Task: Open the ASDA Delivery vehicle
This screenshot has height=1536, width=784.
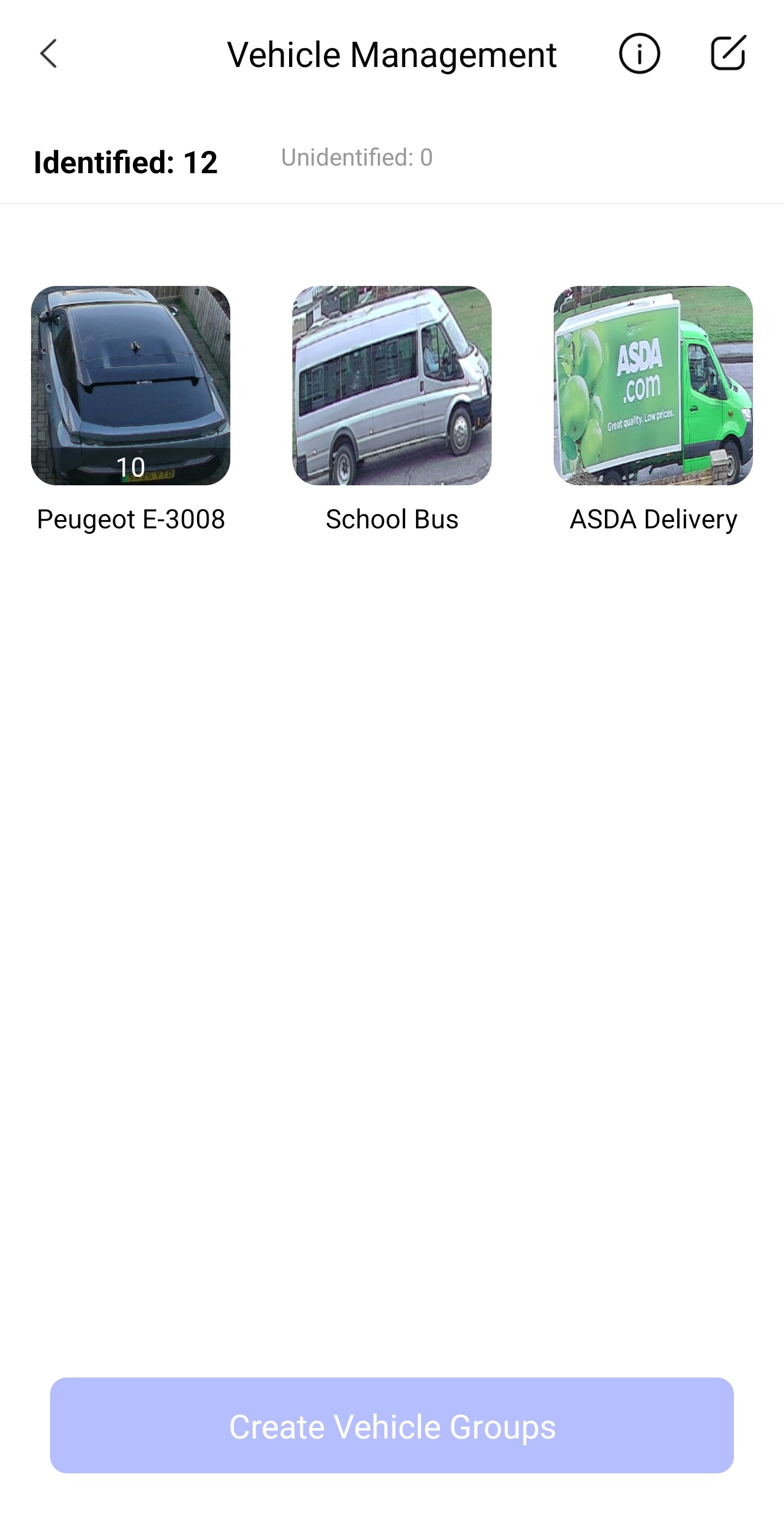Action: 653,386
